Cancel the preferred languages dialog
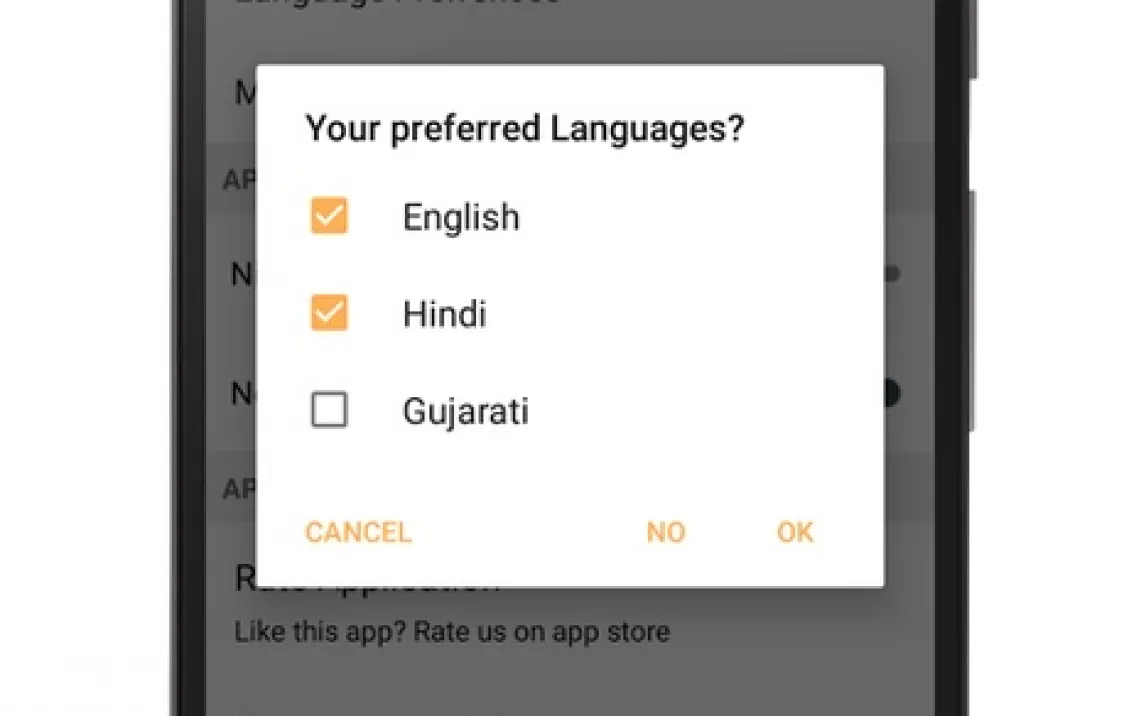The width and height of the screenshot is (1146, 716). pyautogui.click(x=358, y=532)
